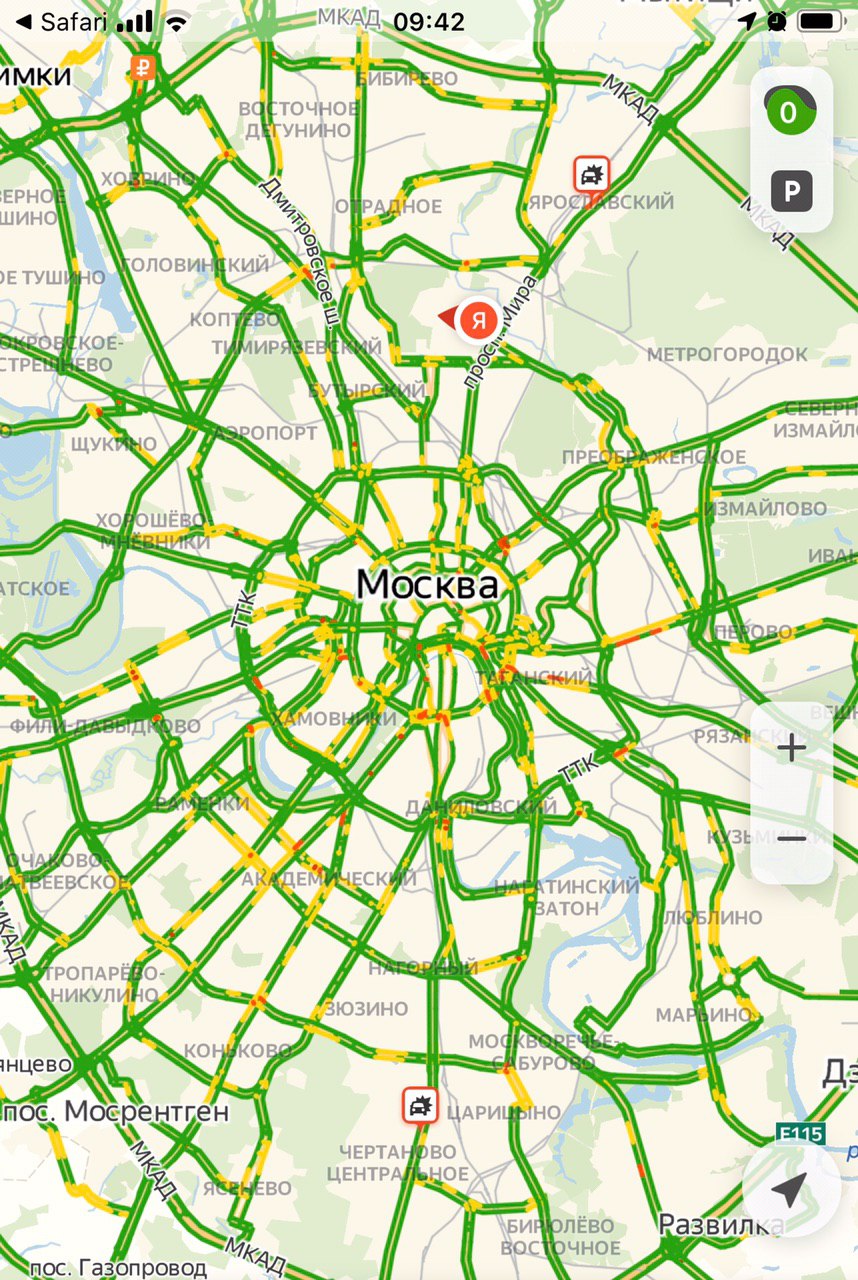This screenshot has width=858, height=1280.
Task: Toggle the traffic level indicator
Action: [x=790, y=111]
